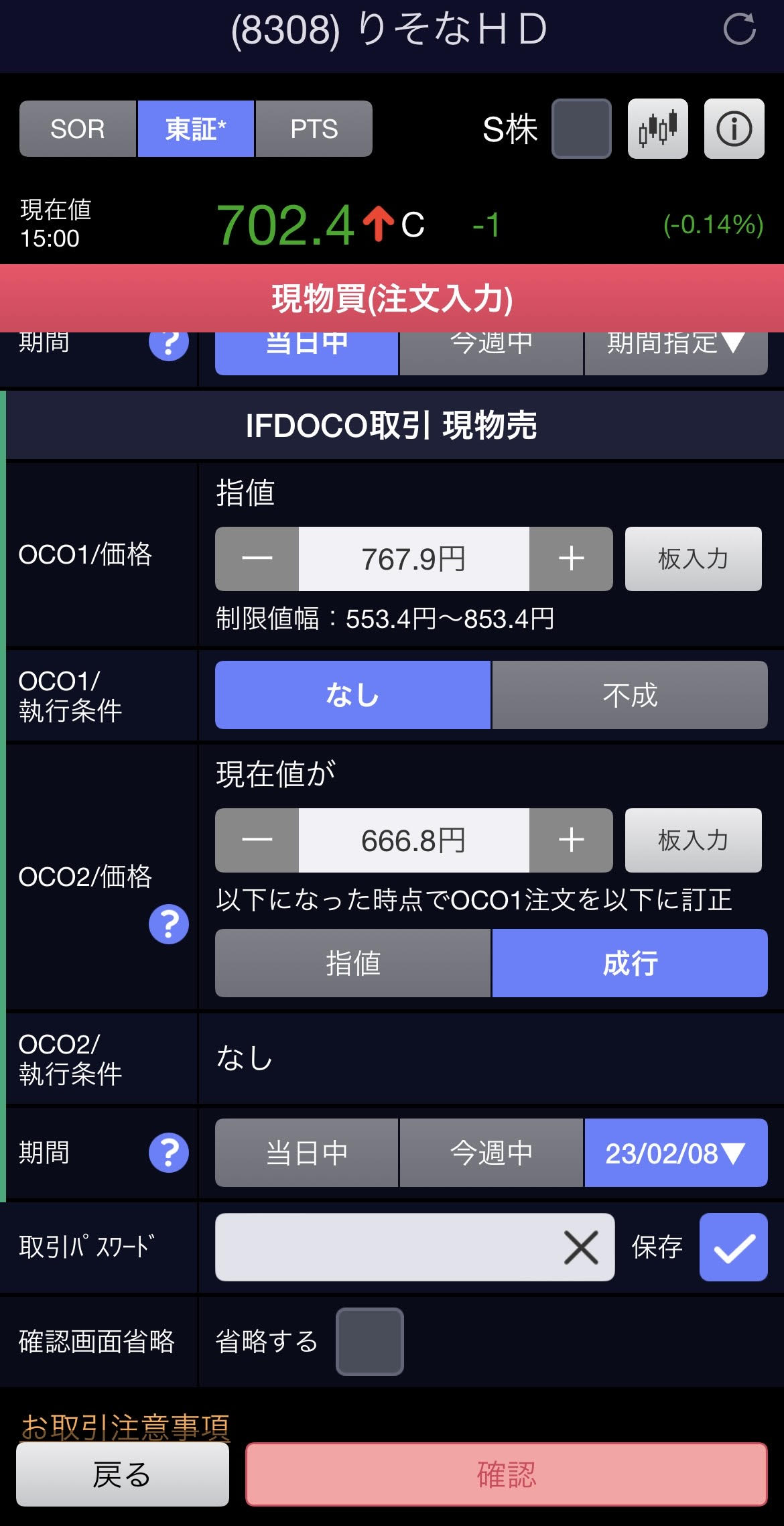Open the 23/02/08 period date picker
784x1526 pixels.
pyautogui.click(x=675, y=1153)
